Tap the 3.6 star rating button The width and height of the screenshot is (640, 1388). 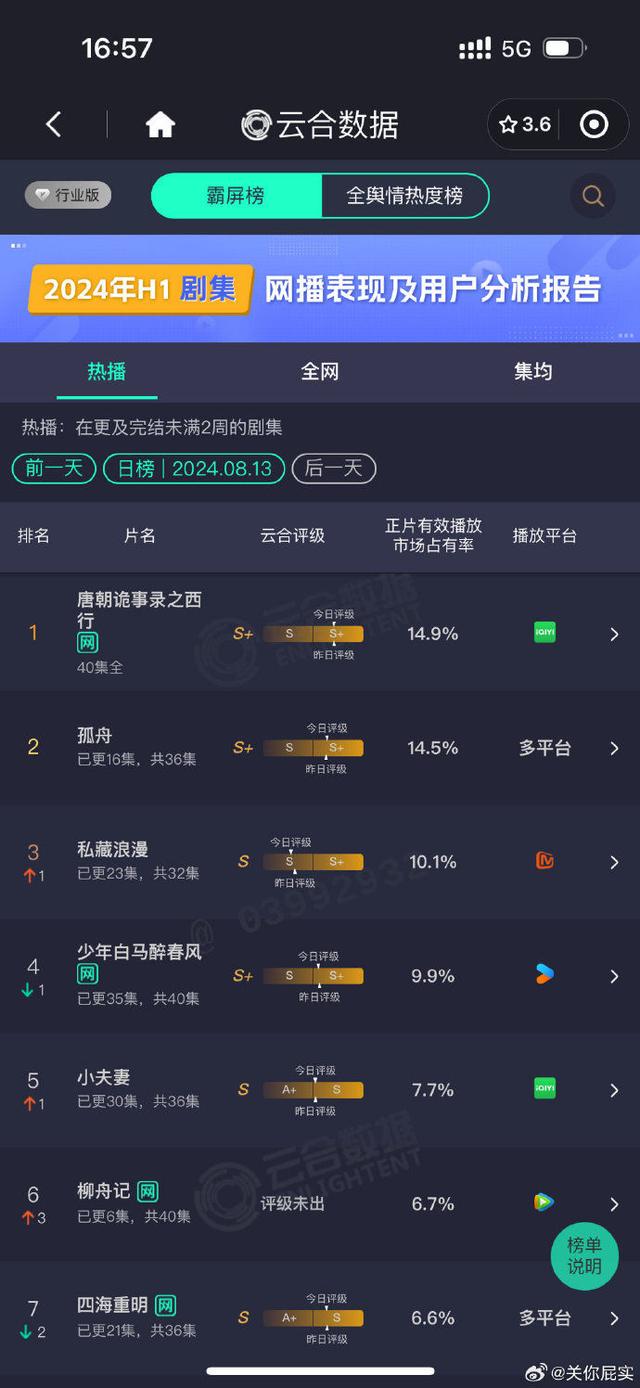525,124
